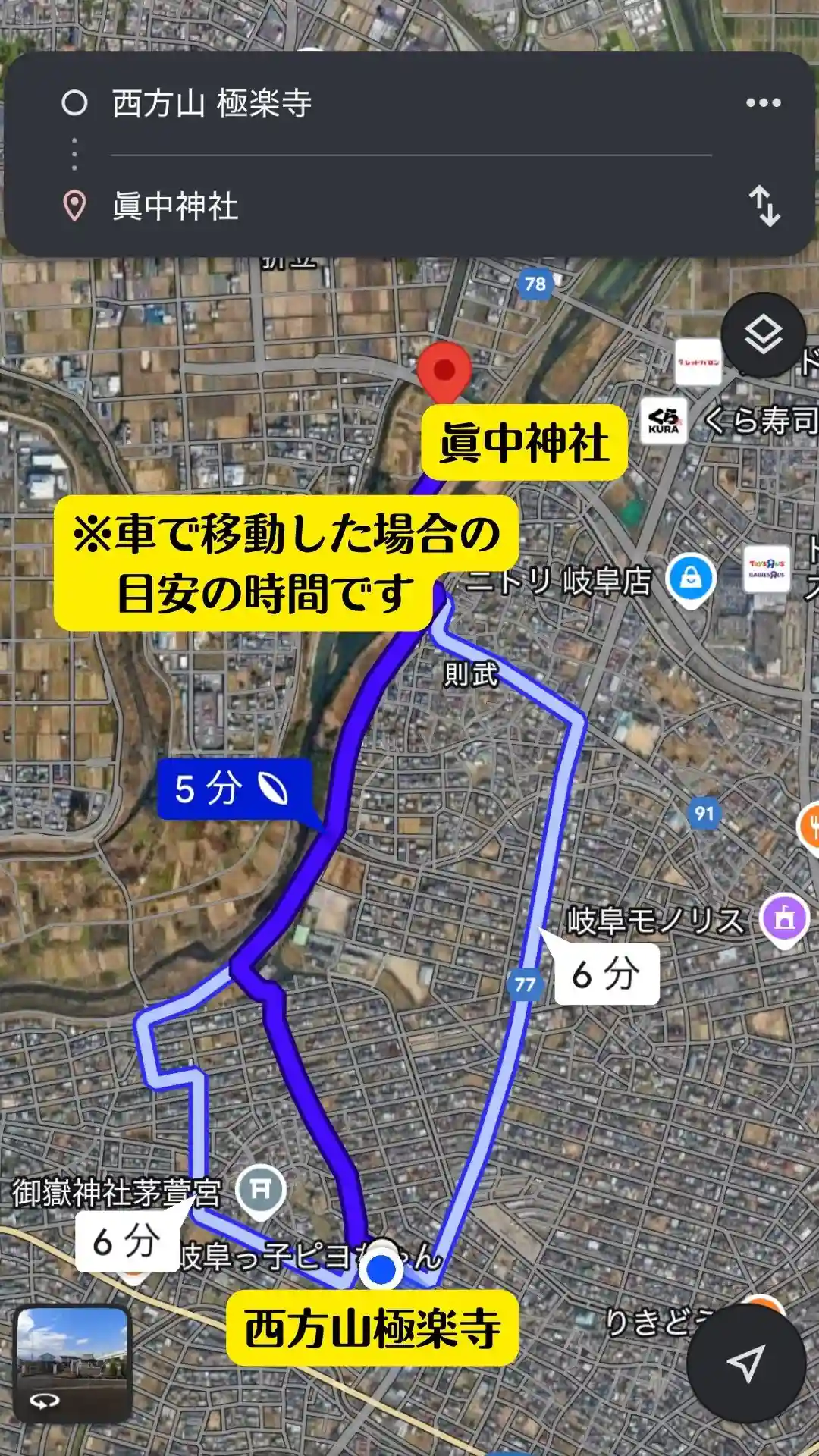
Task: Select the 6分 route near 御嶽神社茅萱宮
Action: coord(125,1241)
